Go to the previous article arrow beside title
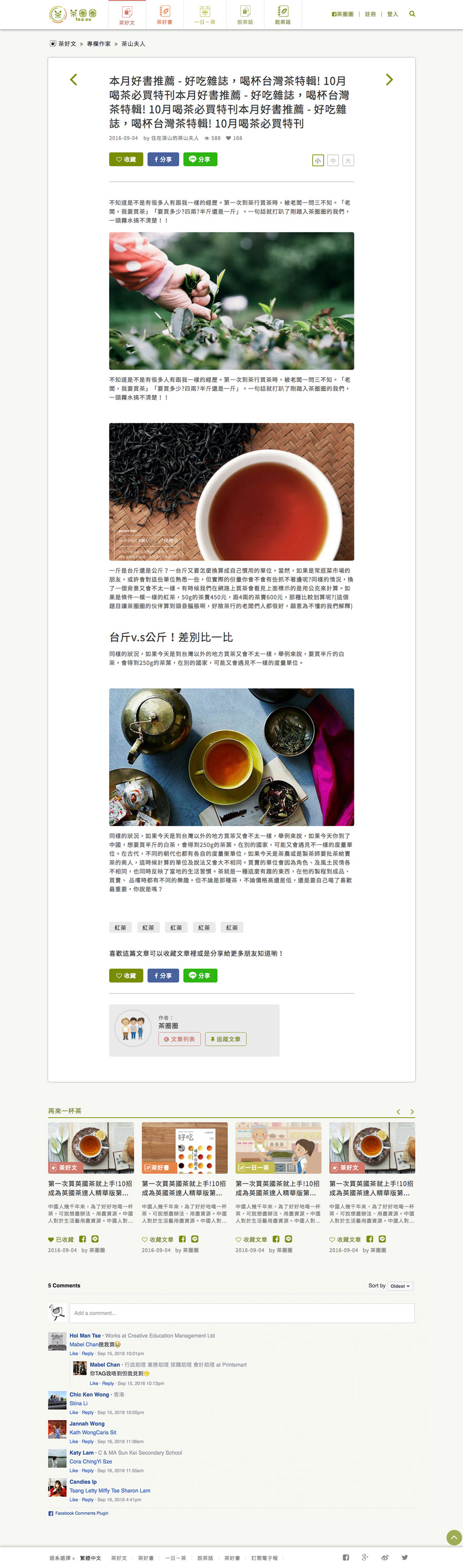This screenshot has height=1568, width=463. [74, 80]
